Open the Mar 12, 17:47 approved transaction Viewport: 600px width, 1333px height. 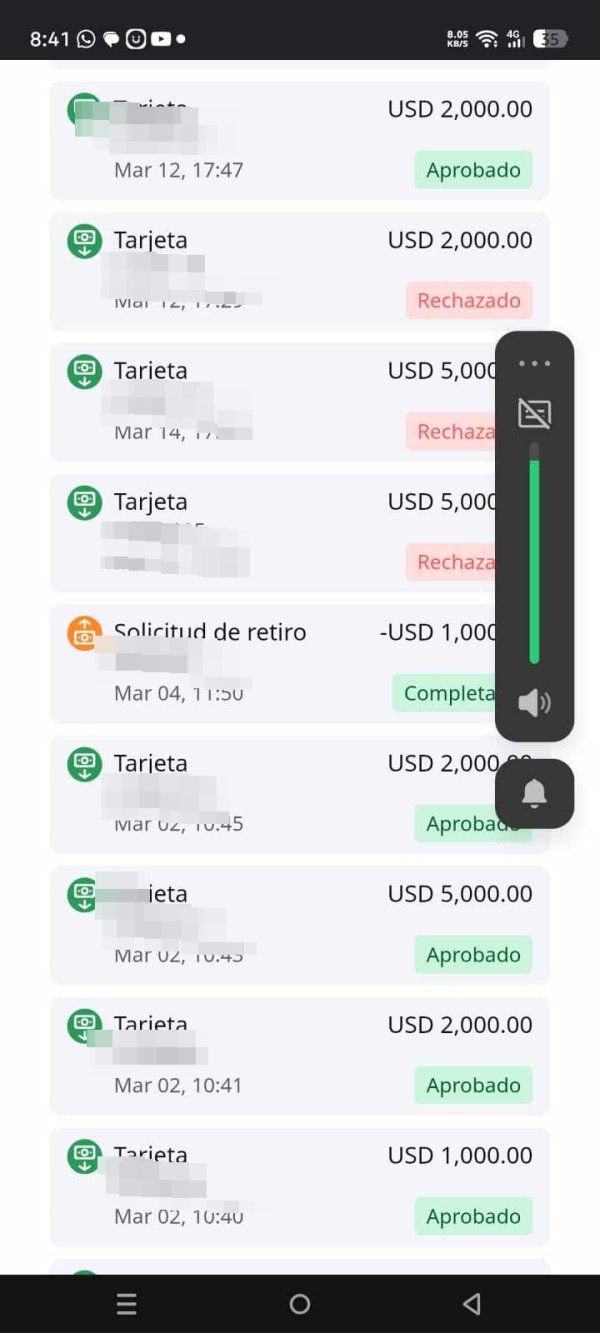[300, 140]
